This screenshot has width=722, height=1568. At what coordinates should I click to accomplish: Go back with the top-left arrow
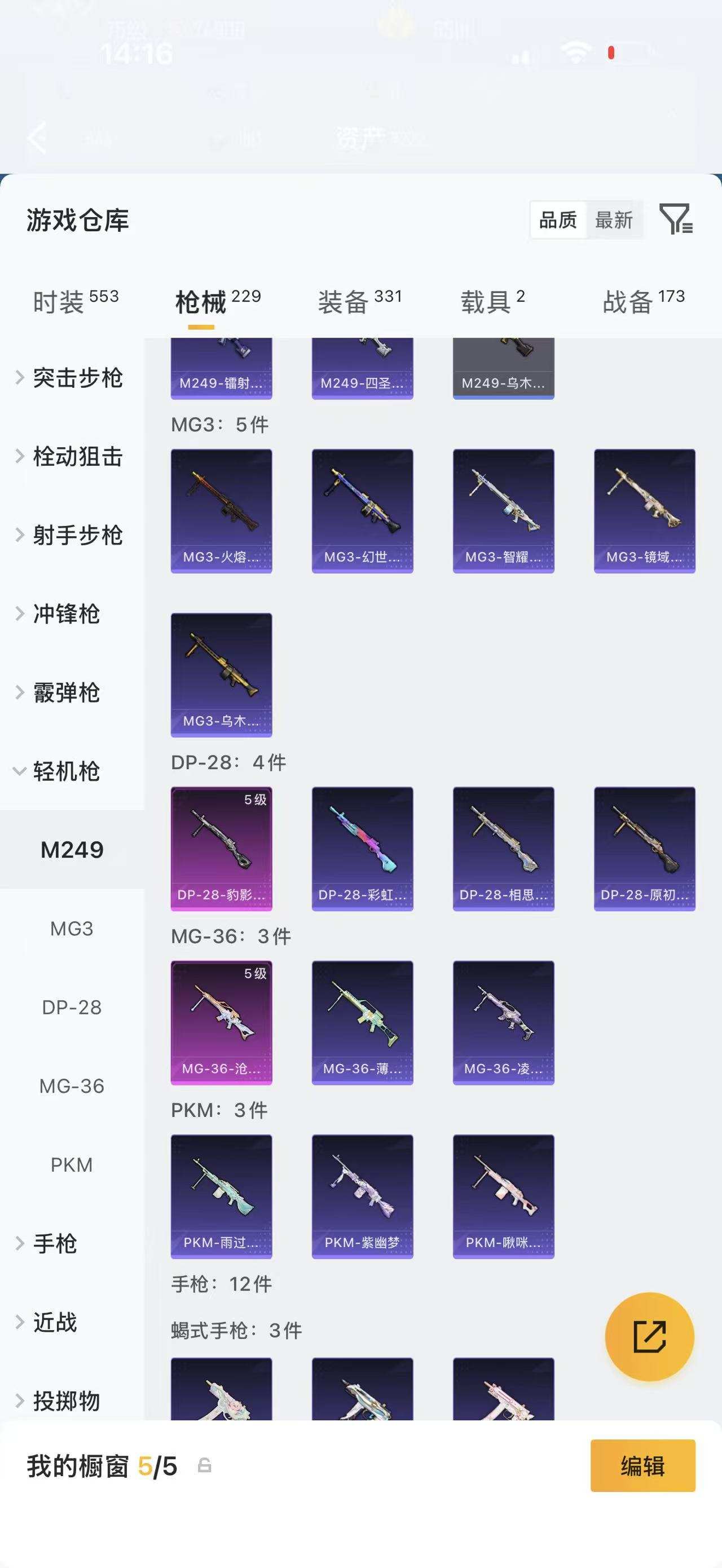pyautogui.click(x=38, y=137)
